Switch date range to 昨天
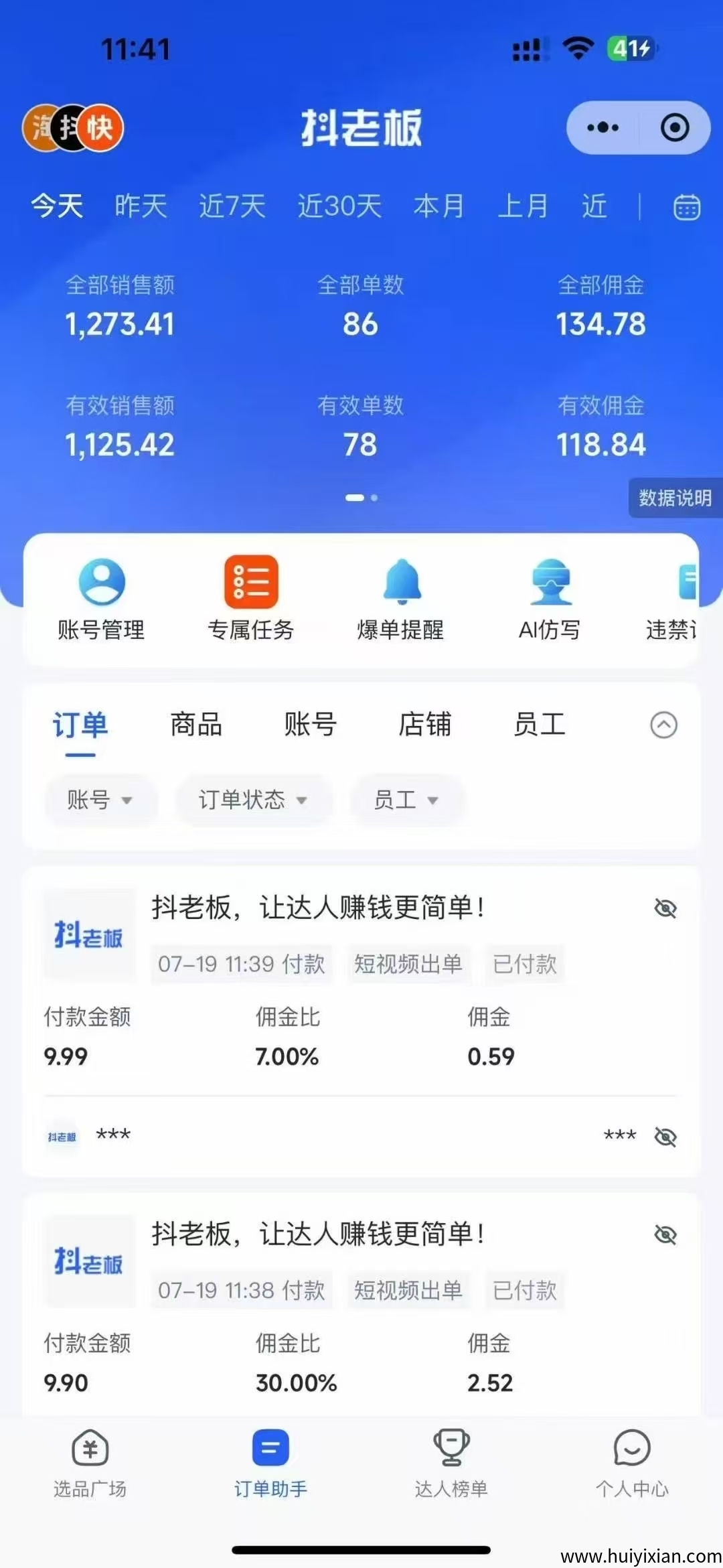This screenshot has height=1568, width=723. 141,206
